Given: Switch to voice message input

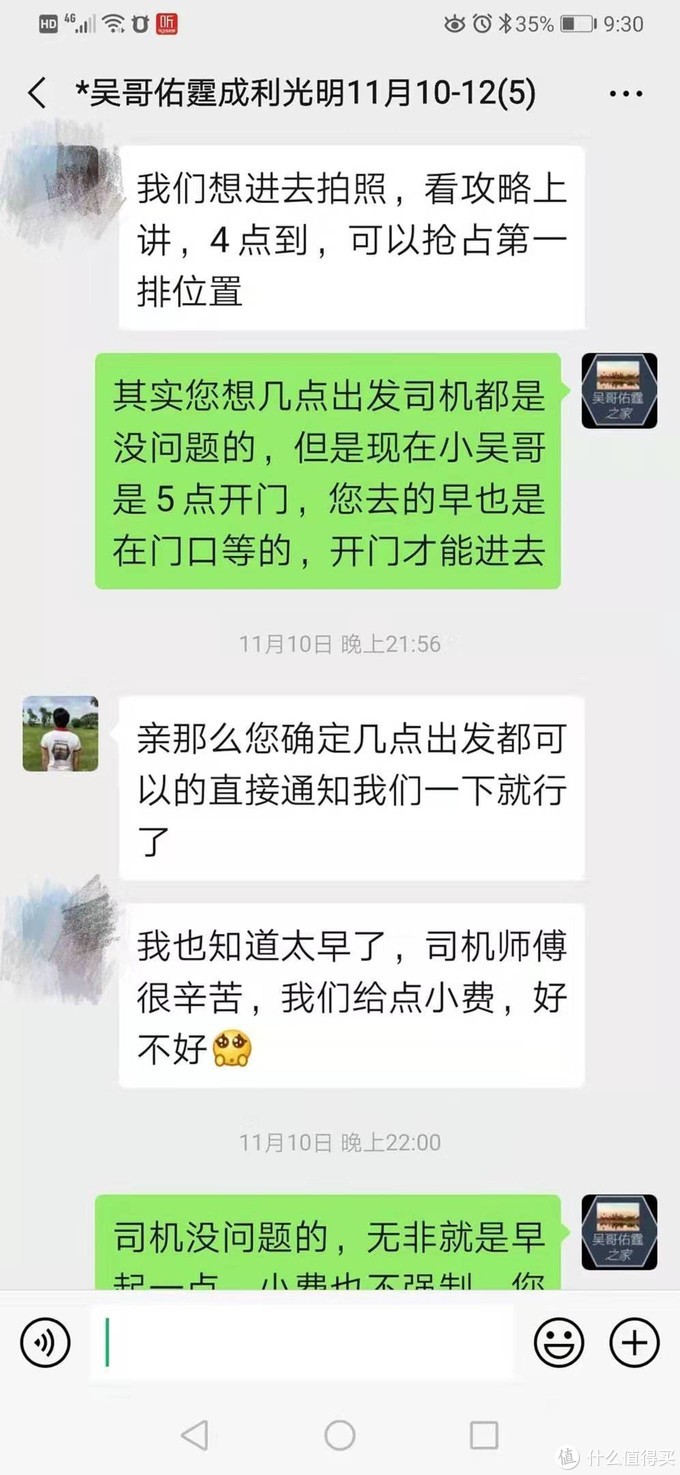Looking at the screenshot, I should tap(45, 1342).
